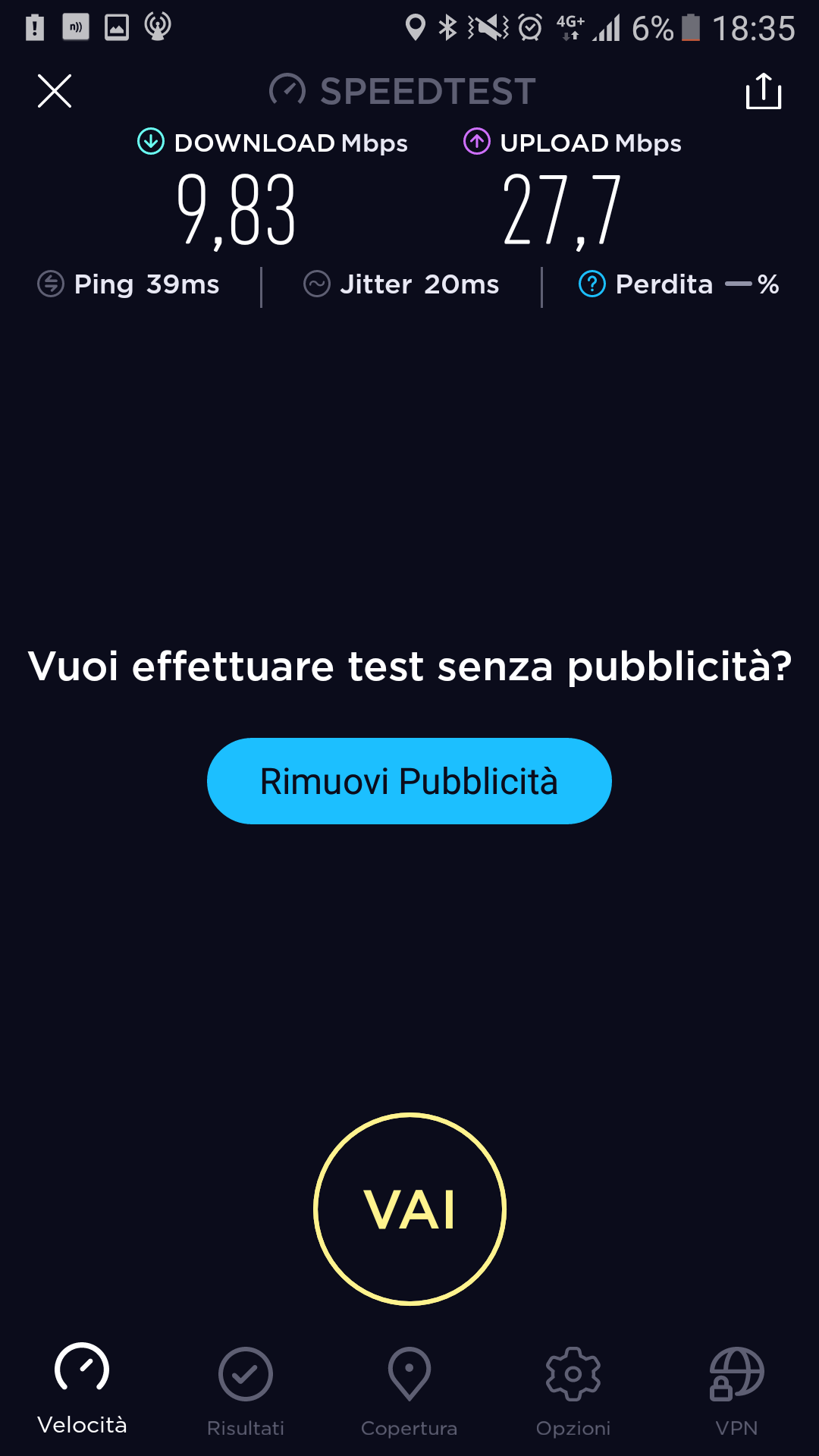The image size is (819, 1456).
Task: Select the VPN tab
Action: coord(736,1392)
